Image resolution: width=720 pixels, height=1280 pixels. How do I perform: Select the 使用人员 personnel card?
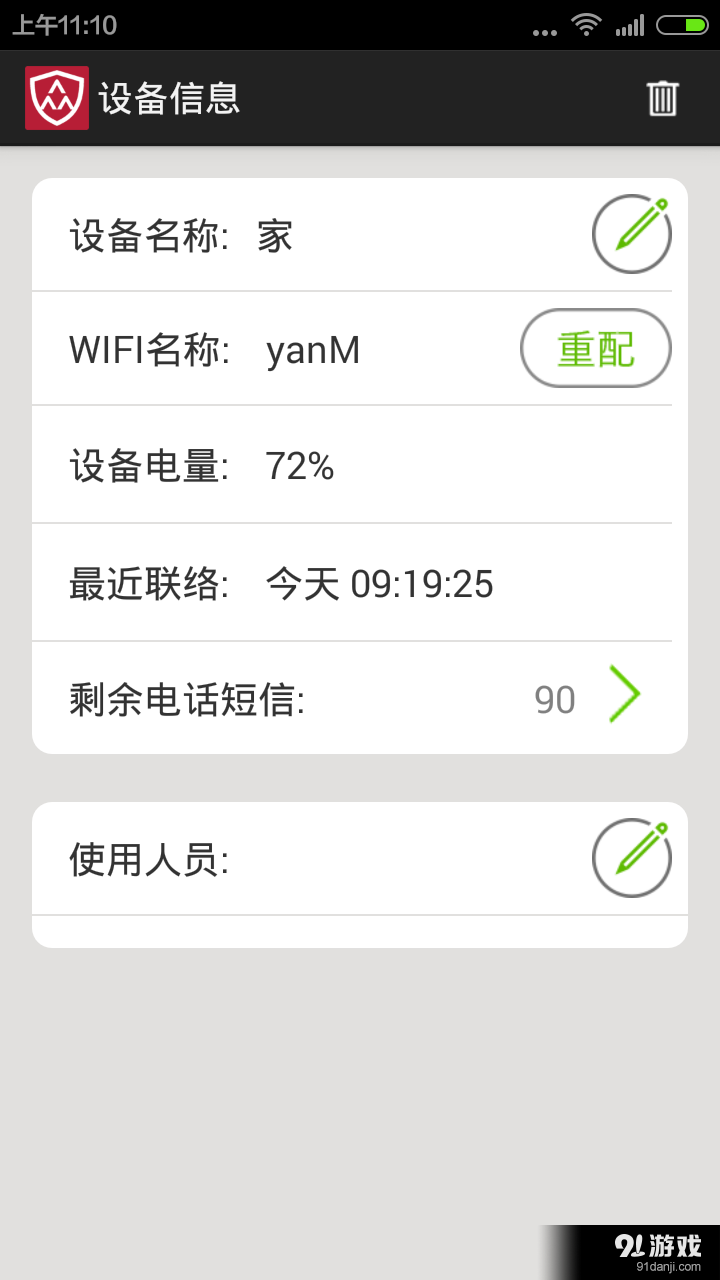click(300, 858)
